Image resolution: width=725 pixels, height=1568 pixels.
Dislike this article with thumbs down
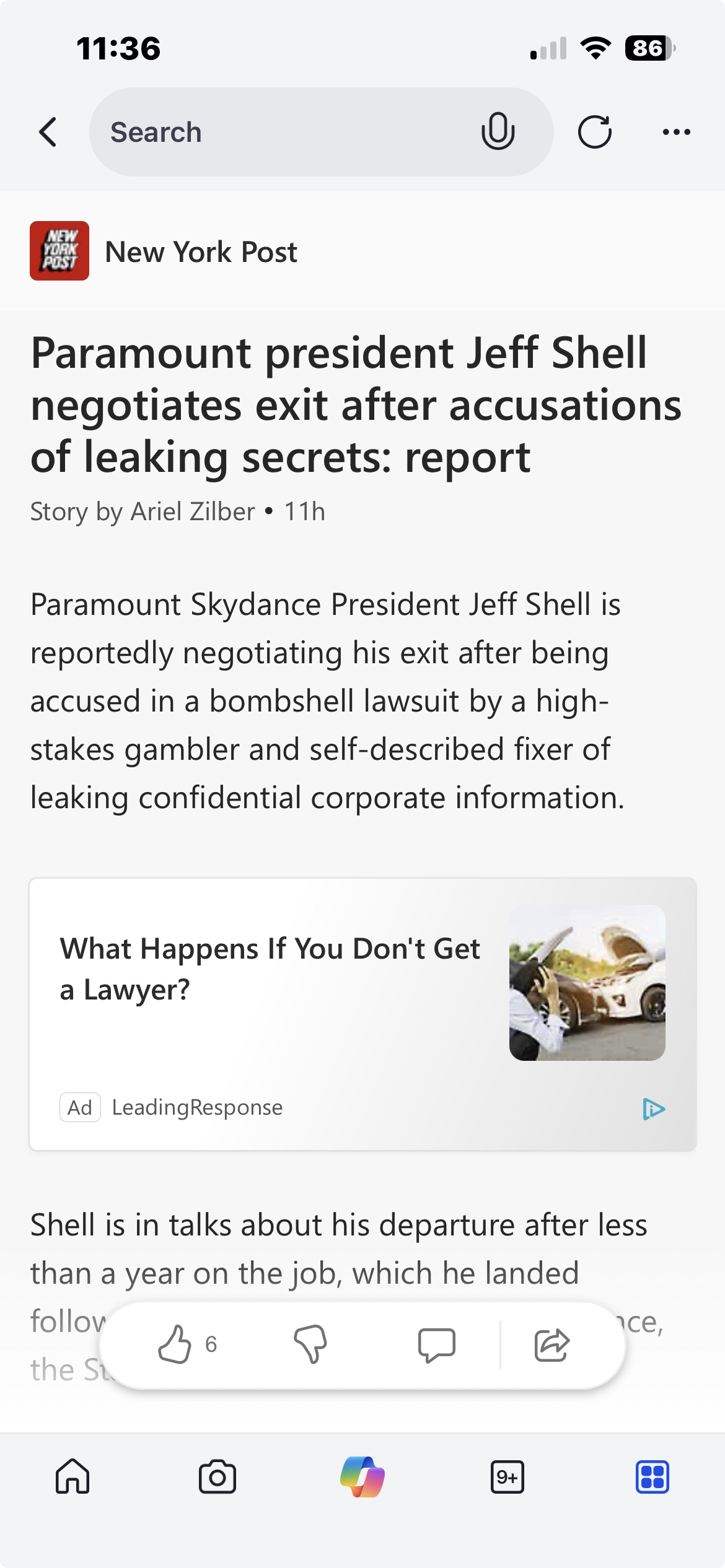click(x=310, y=1344)
